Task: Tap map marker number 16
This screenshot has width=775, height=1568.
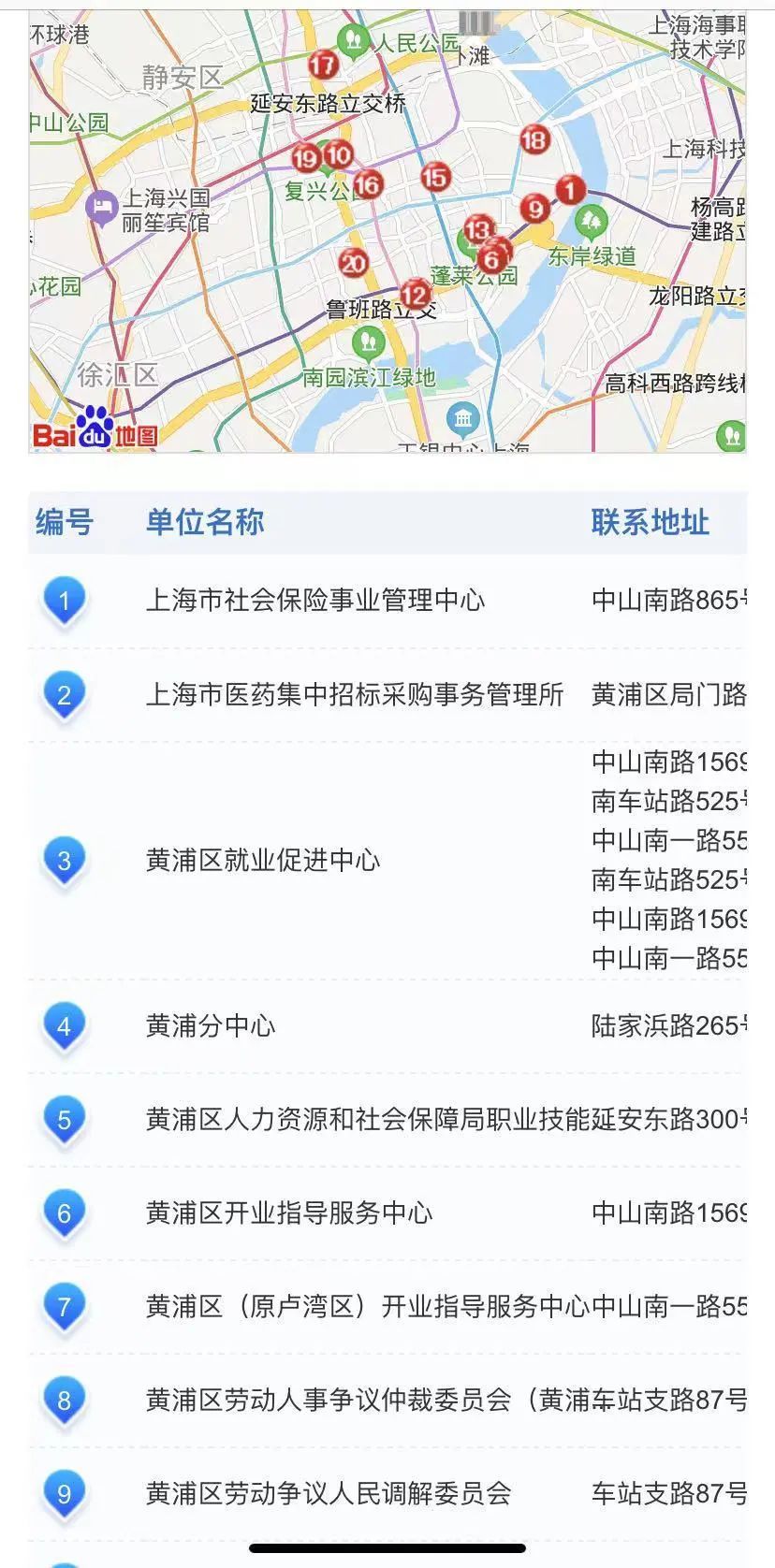Action: pyautogui.click(x=368, y=184)
